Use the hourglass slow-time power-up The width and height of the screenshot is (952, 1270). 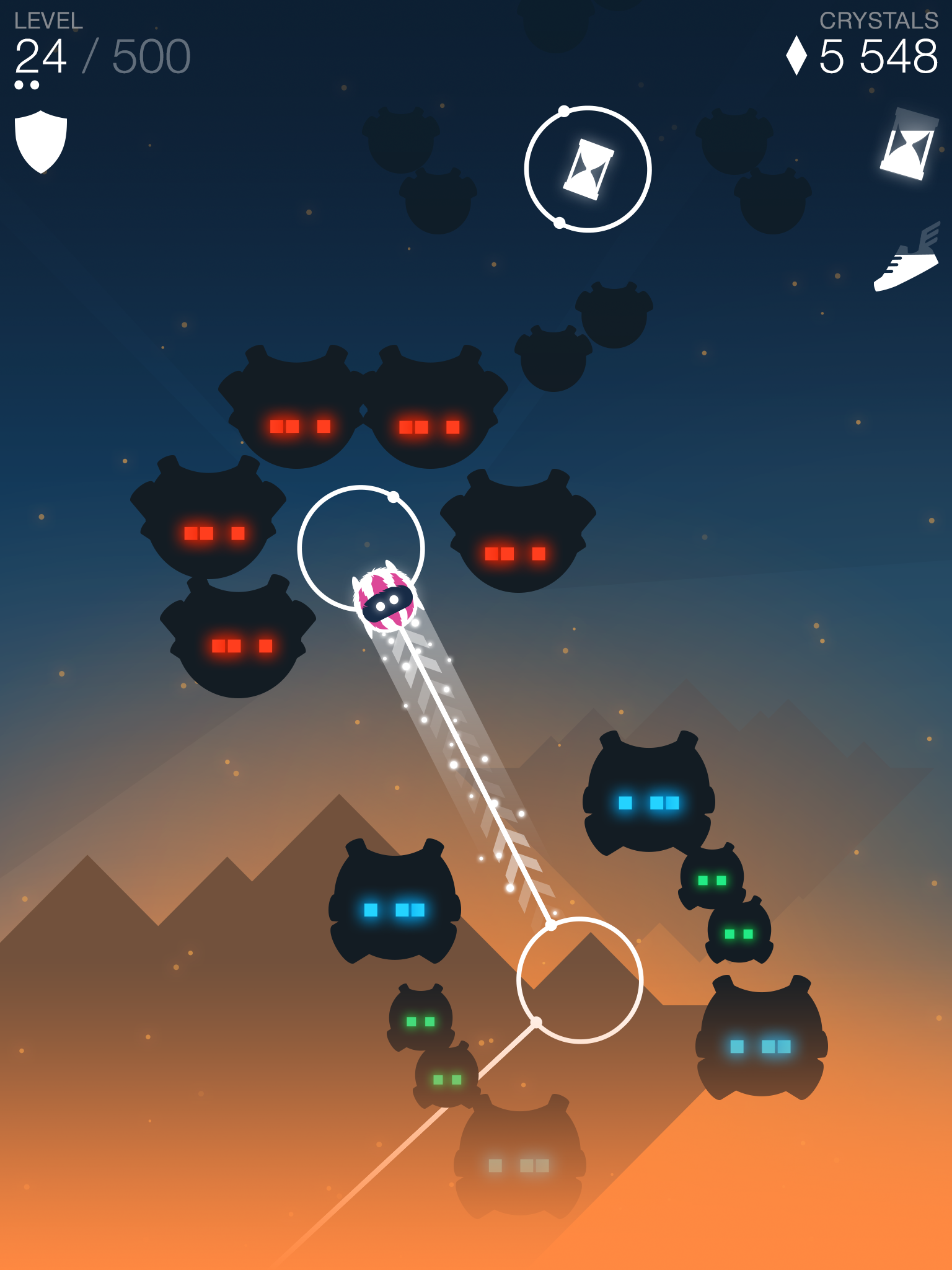click(x=909, y=144)
